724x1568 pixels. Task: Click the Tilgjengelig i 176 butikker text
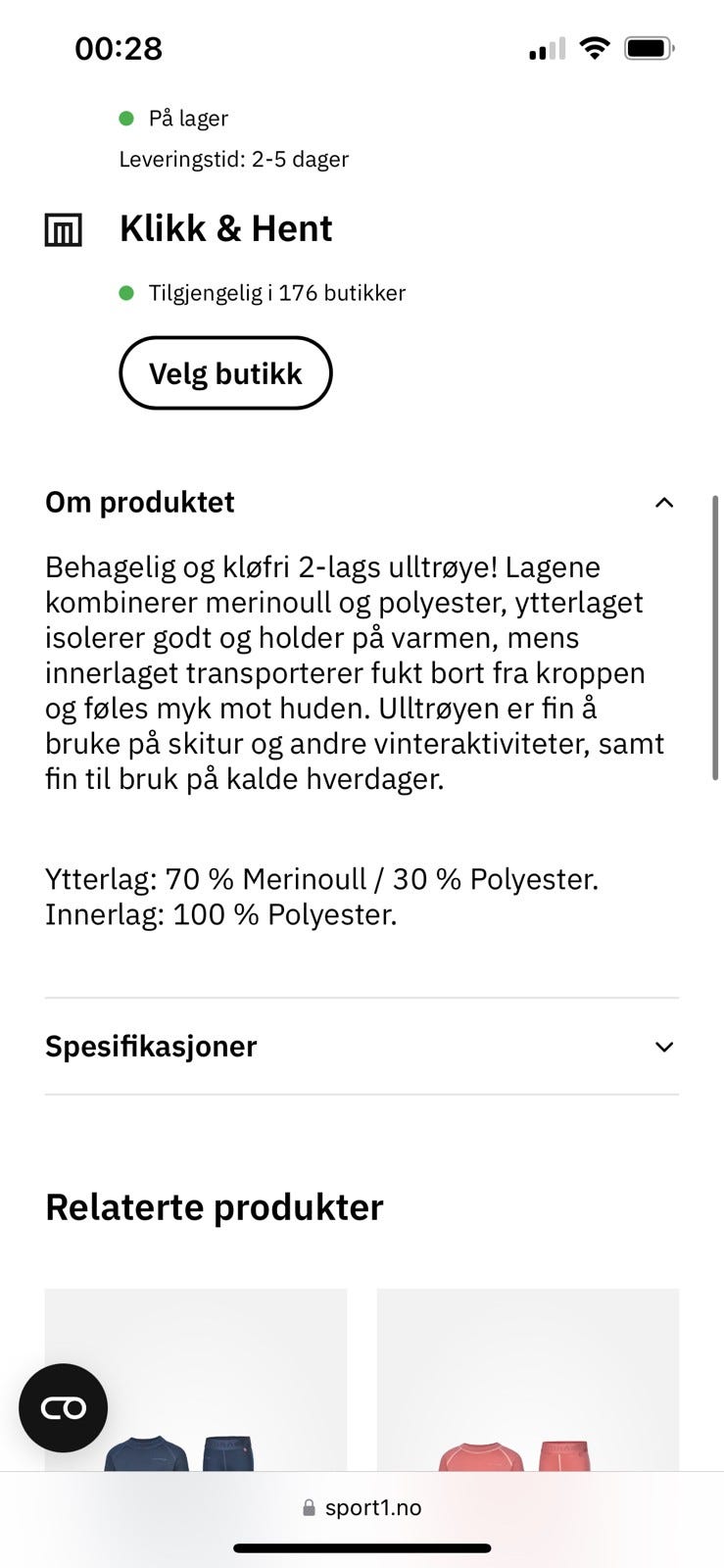click(277, 292)
